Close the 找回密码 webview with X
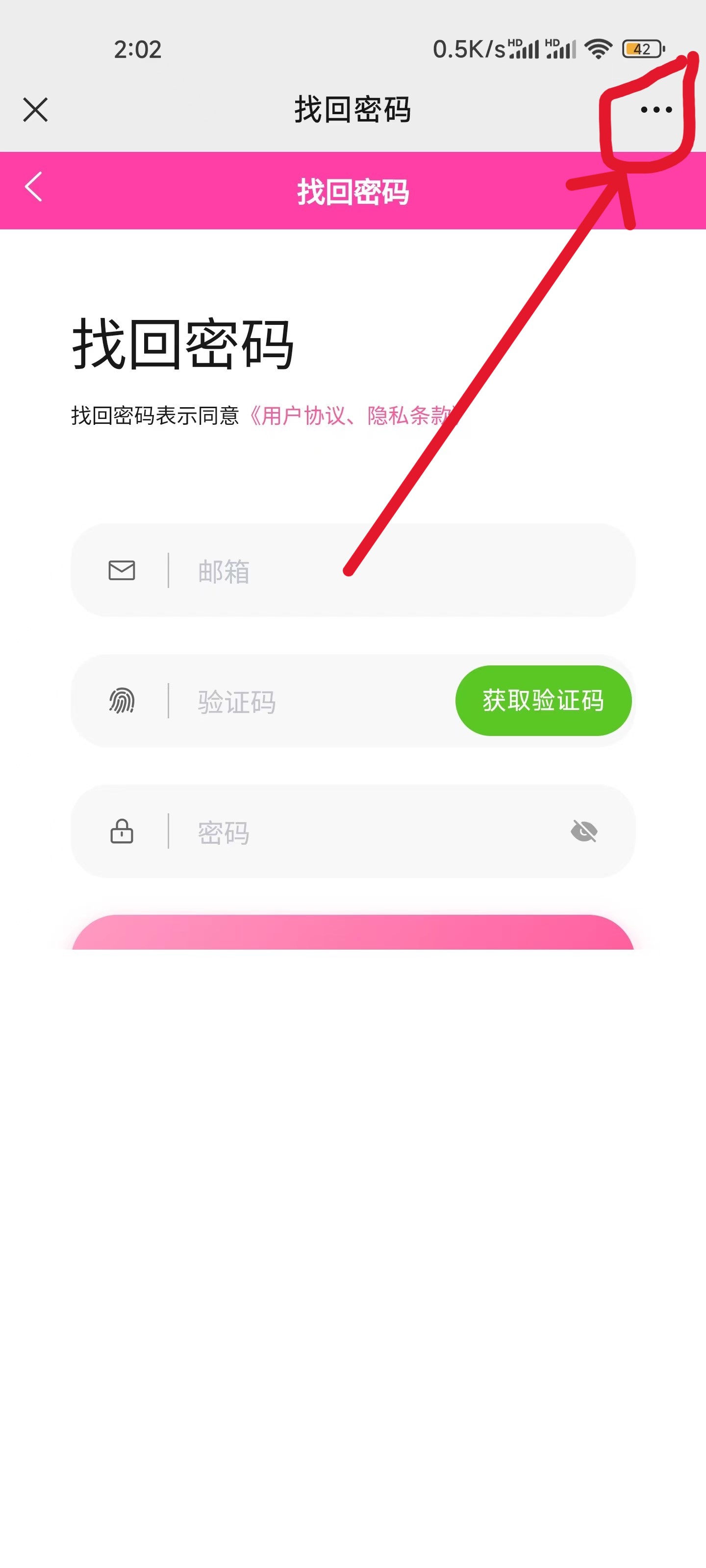 (35, 110)
